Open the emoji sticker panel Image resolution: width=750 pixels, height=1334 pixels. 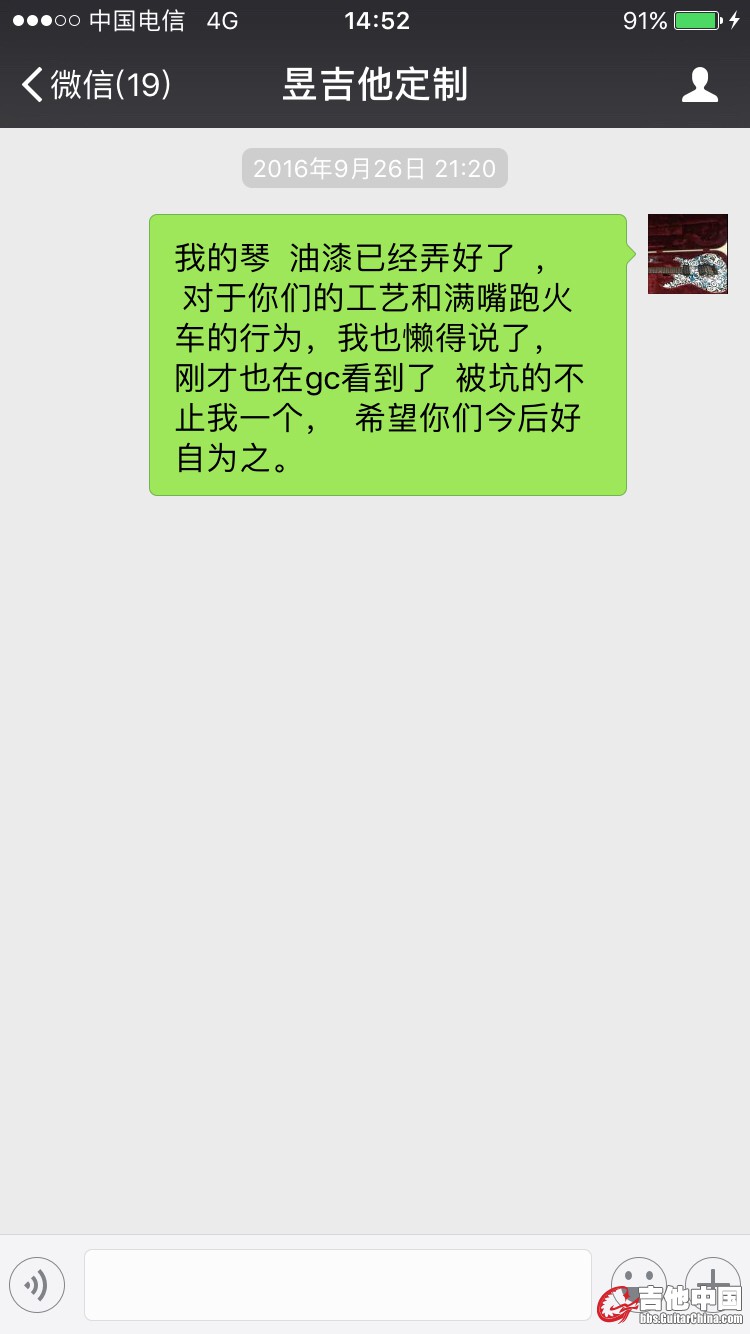(638, 1280)
